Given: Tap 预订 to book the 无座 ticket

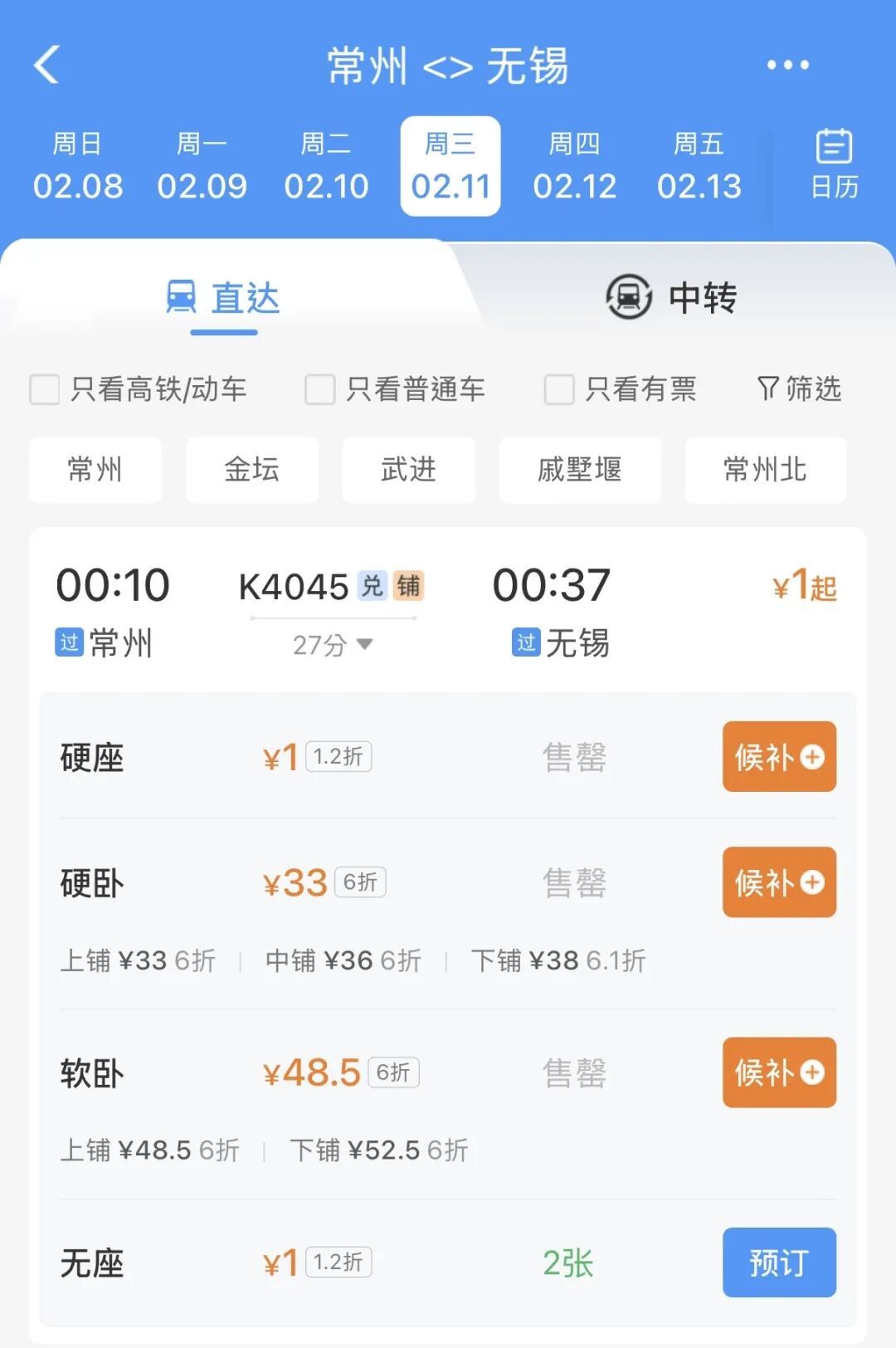Looking at the screenshot, I should tap(778, 1264).
